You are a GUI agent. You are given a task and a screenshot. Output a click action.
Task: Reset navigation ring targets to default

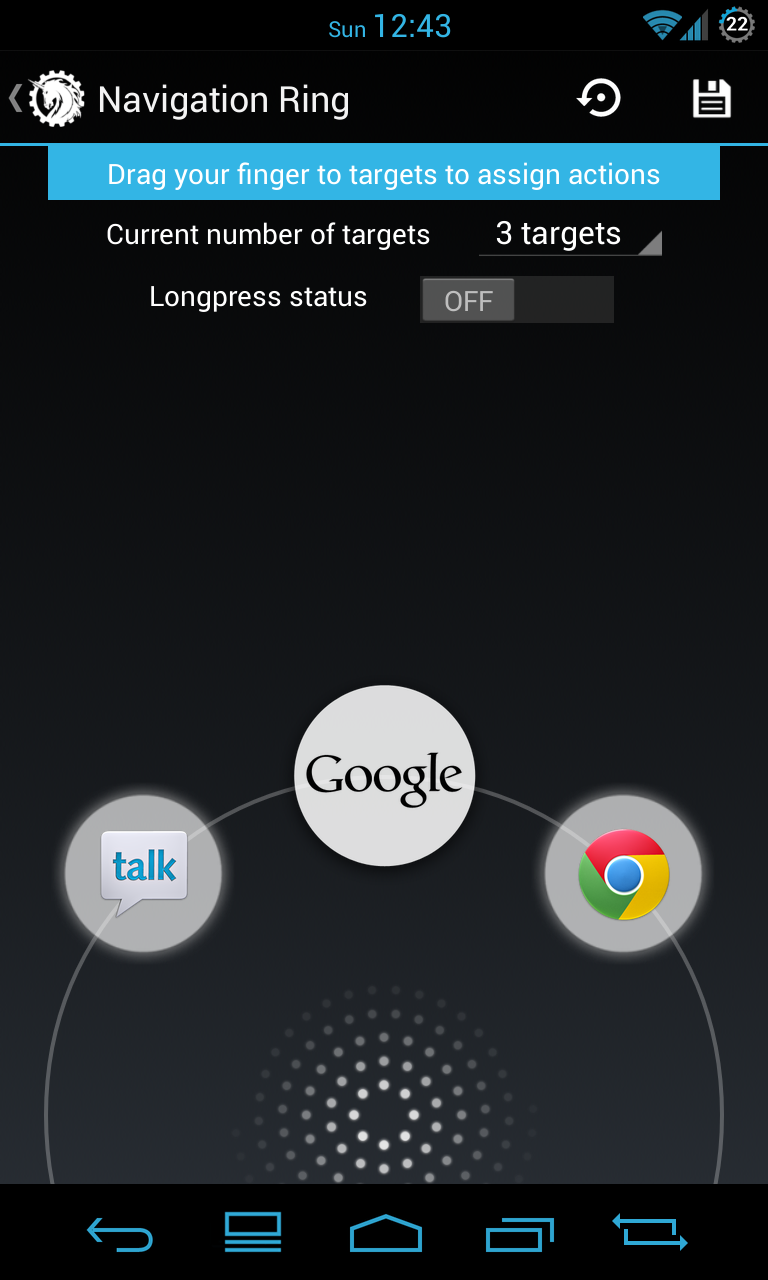(599, 99)
